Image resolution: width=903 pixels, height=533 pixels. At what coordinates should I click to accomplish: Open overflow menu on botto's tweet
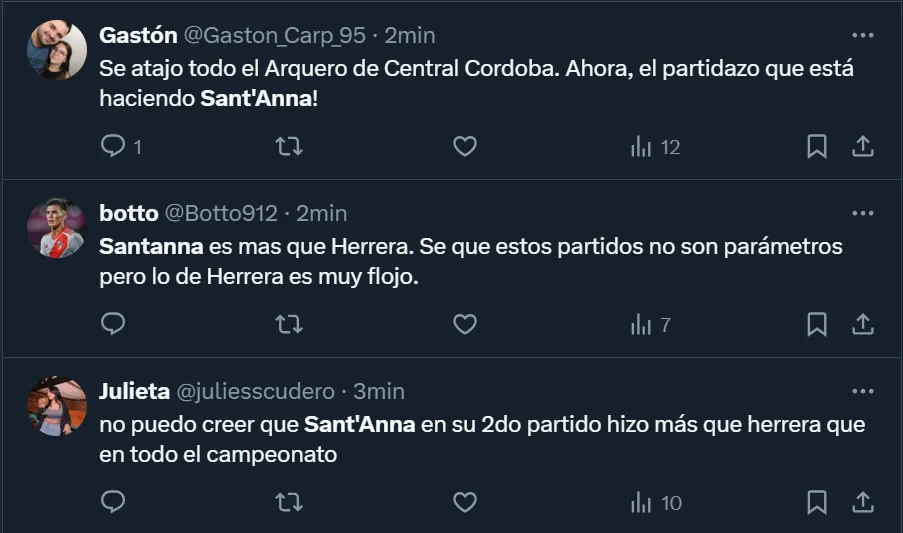862,213
